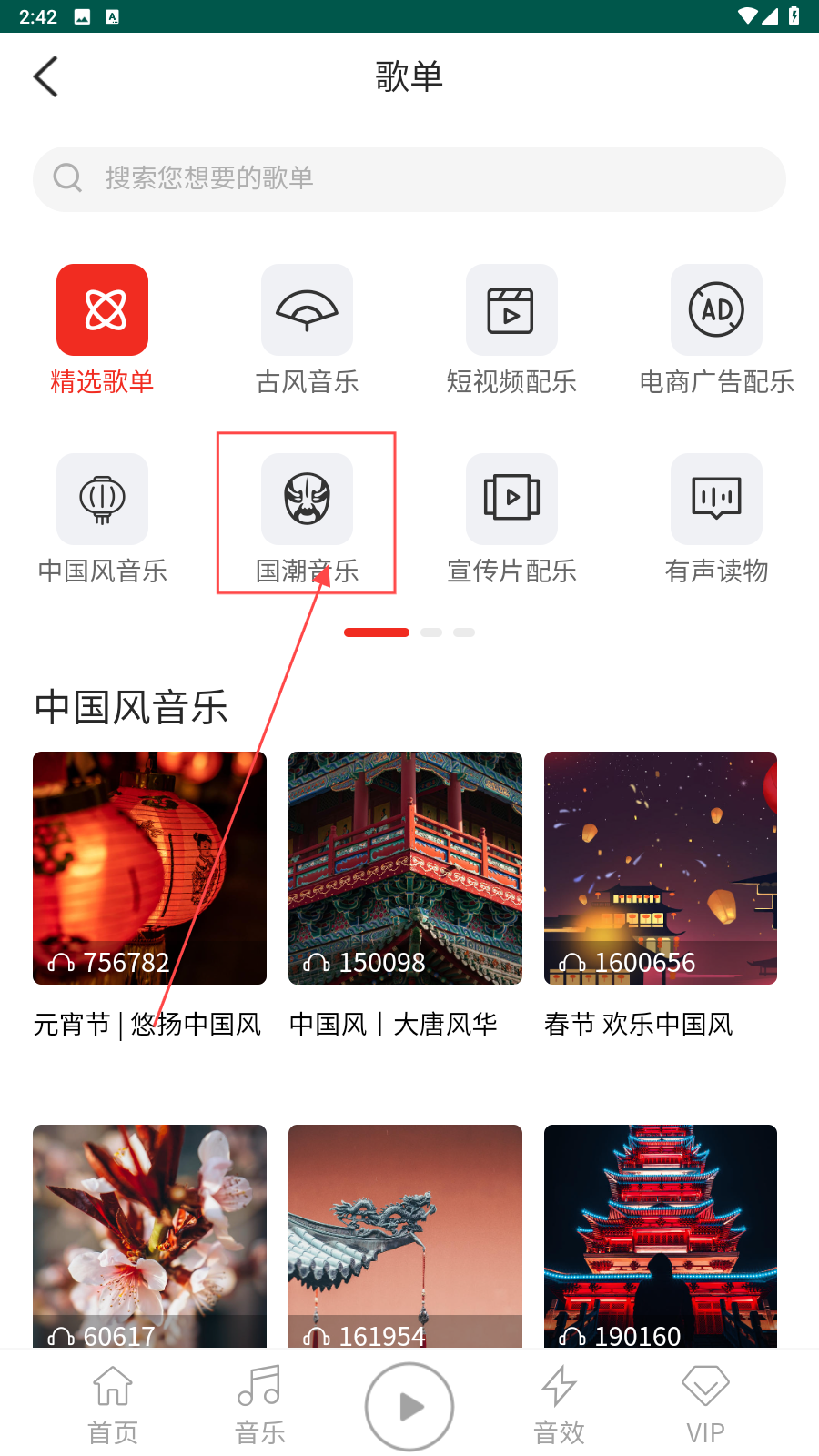Go back from the 歌单 page
Screen dimensions: 819x1456
(45, 76)
